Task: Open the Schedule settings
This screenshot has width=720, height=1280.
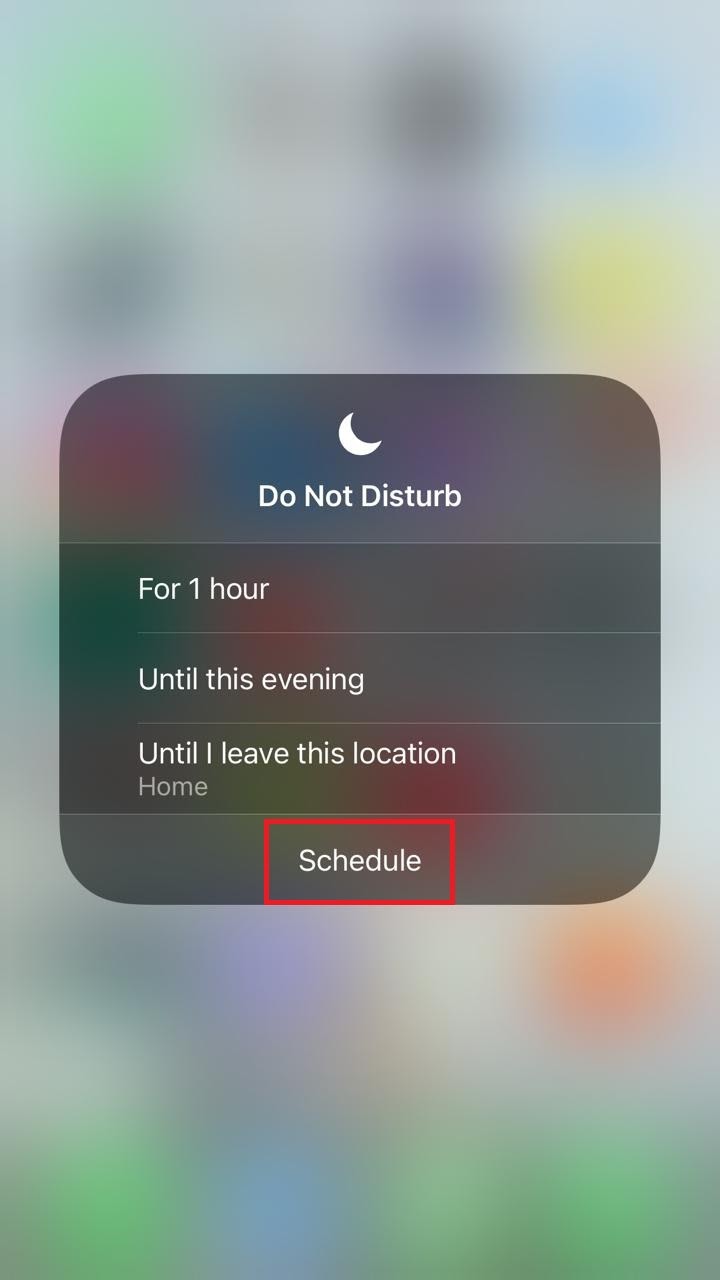Action: [360, 861]
